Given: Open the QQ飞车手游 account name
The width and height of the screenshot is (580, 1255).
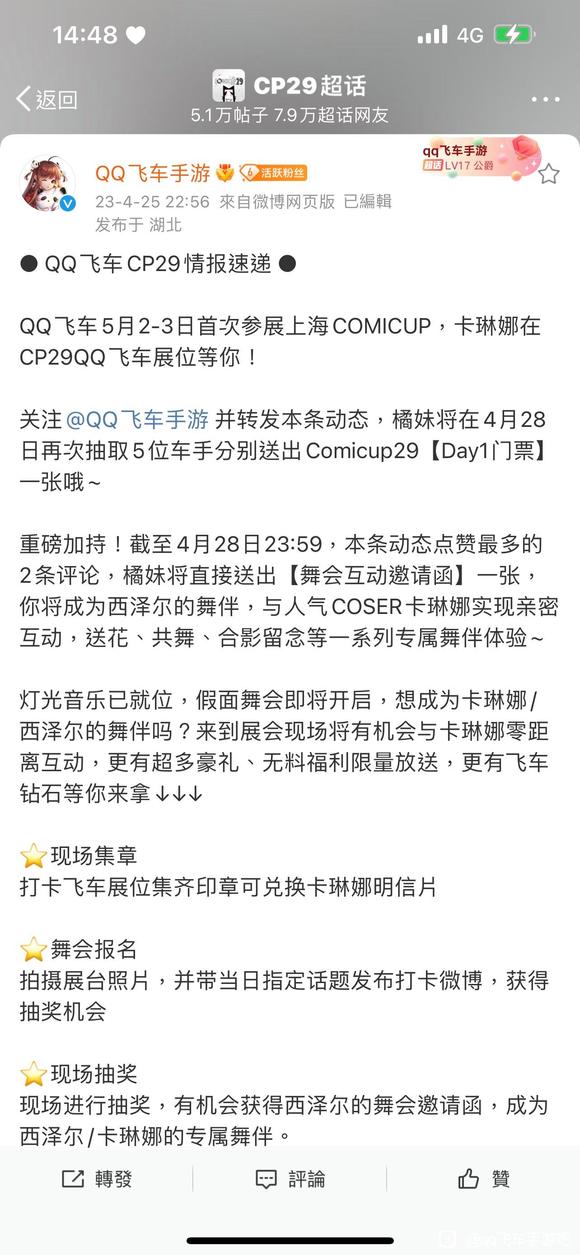Looking at the screenshot, I should click(x=153, y=173).
